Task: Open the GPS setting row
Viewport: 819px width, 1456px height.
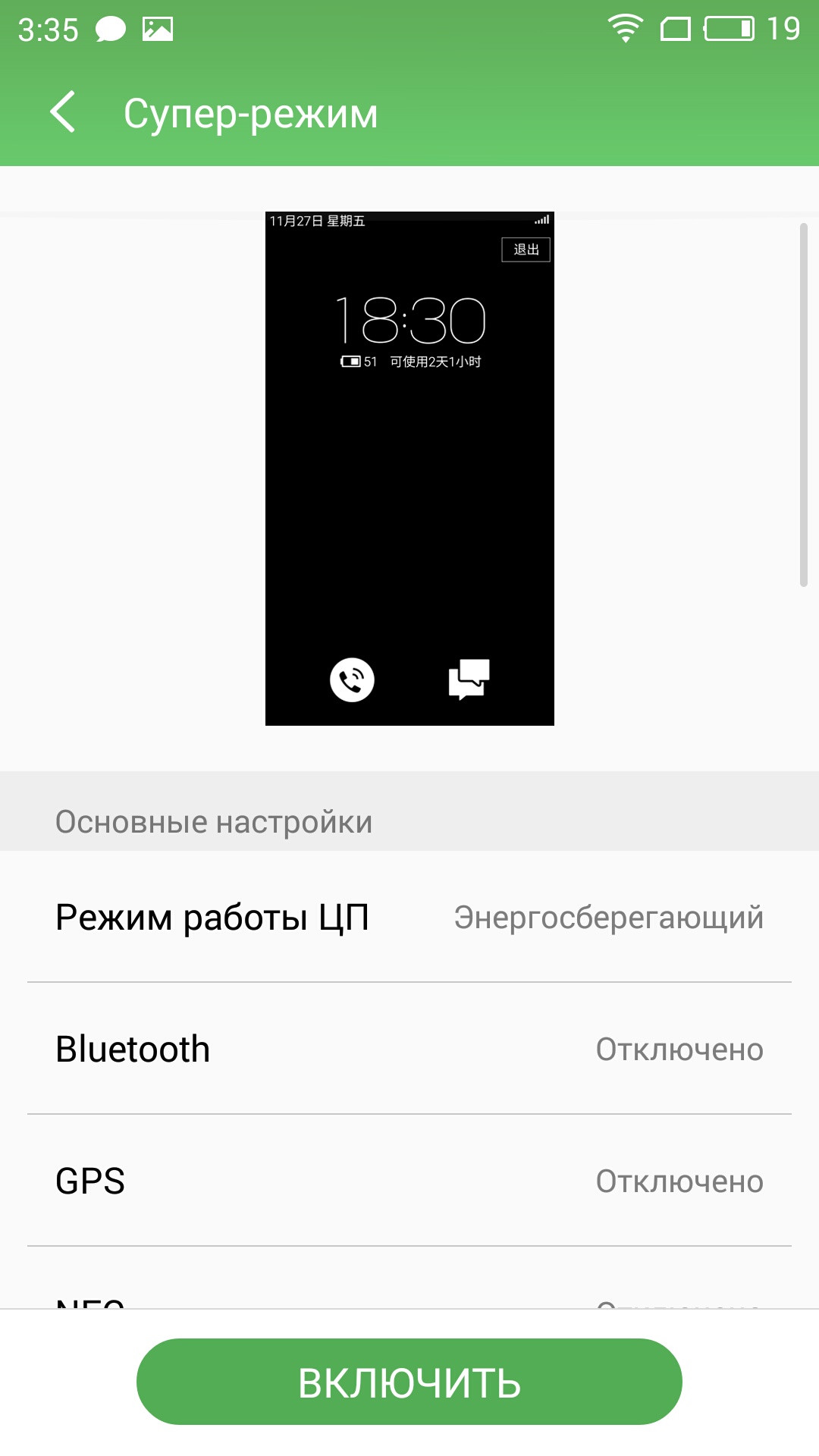Action: pyautogui.click(x=409, y=1181)
